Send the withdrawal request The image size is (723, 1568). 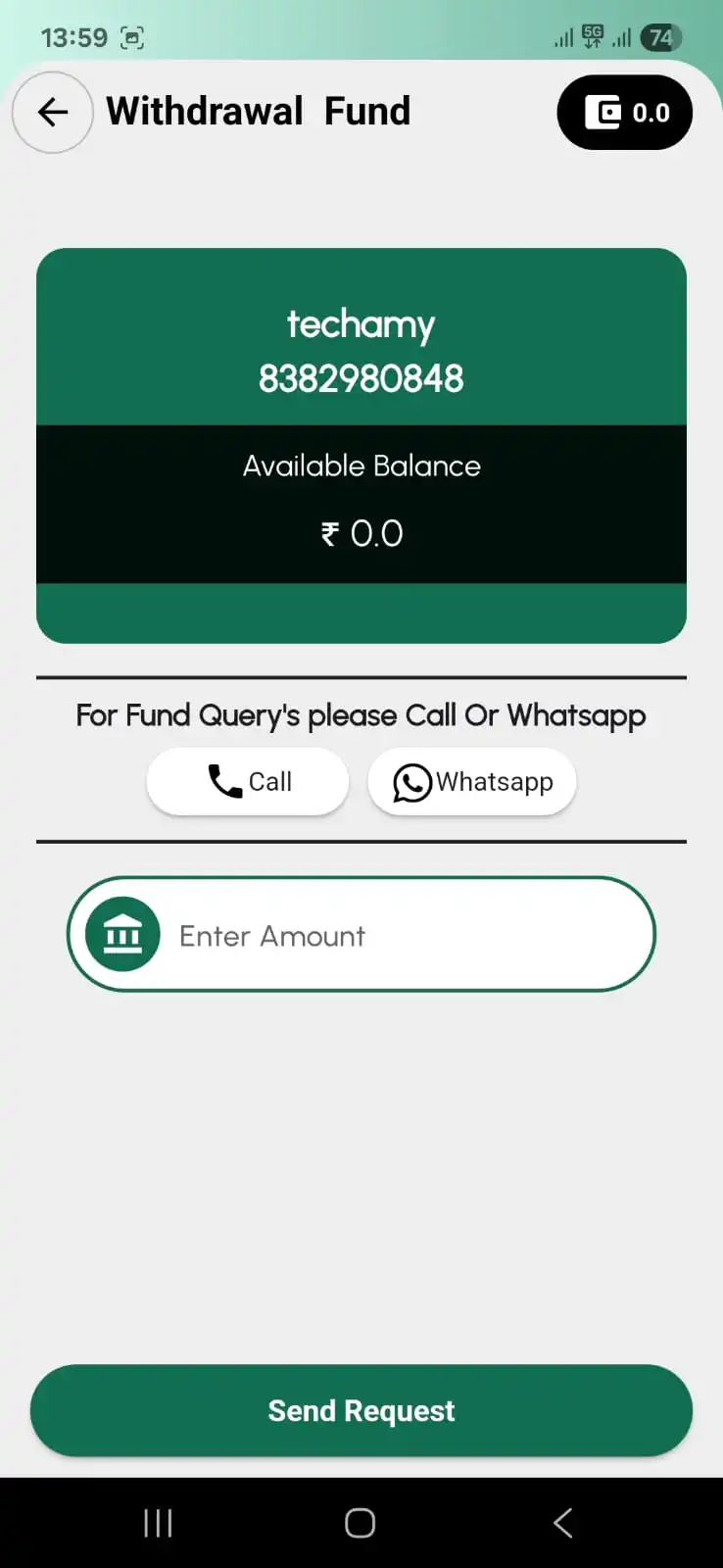click(x=361, y=1410)
